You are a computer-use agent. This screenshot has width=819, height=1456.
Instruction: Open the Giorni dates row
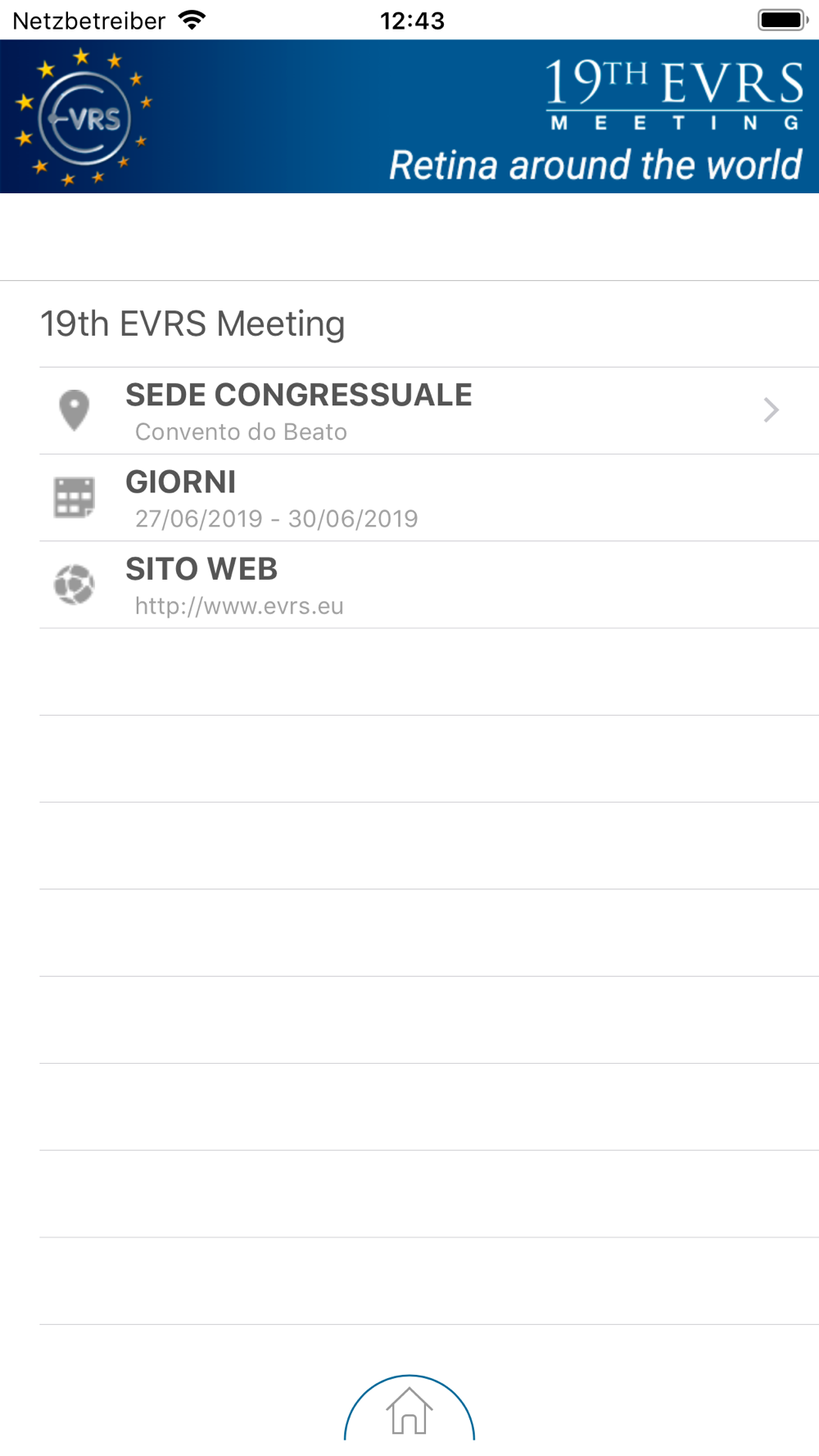click(429, 498)
